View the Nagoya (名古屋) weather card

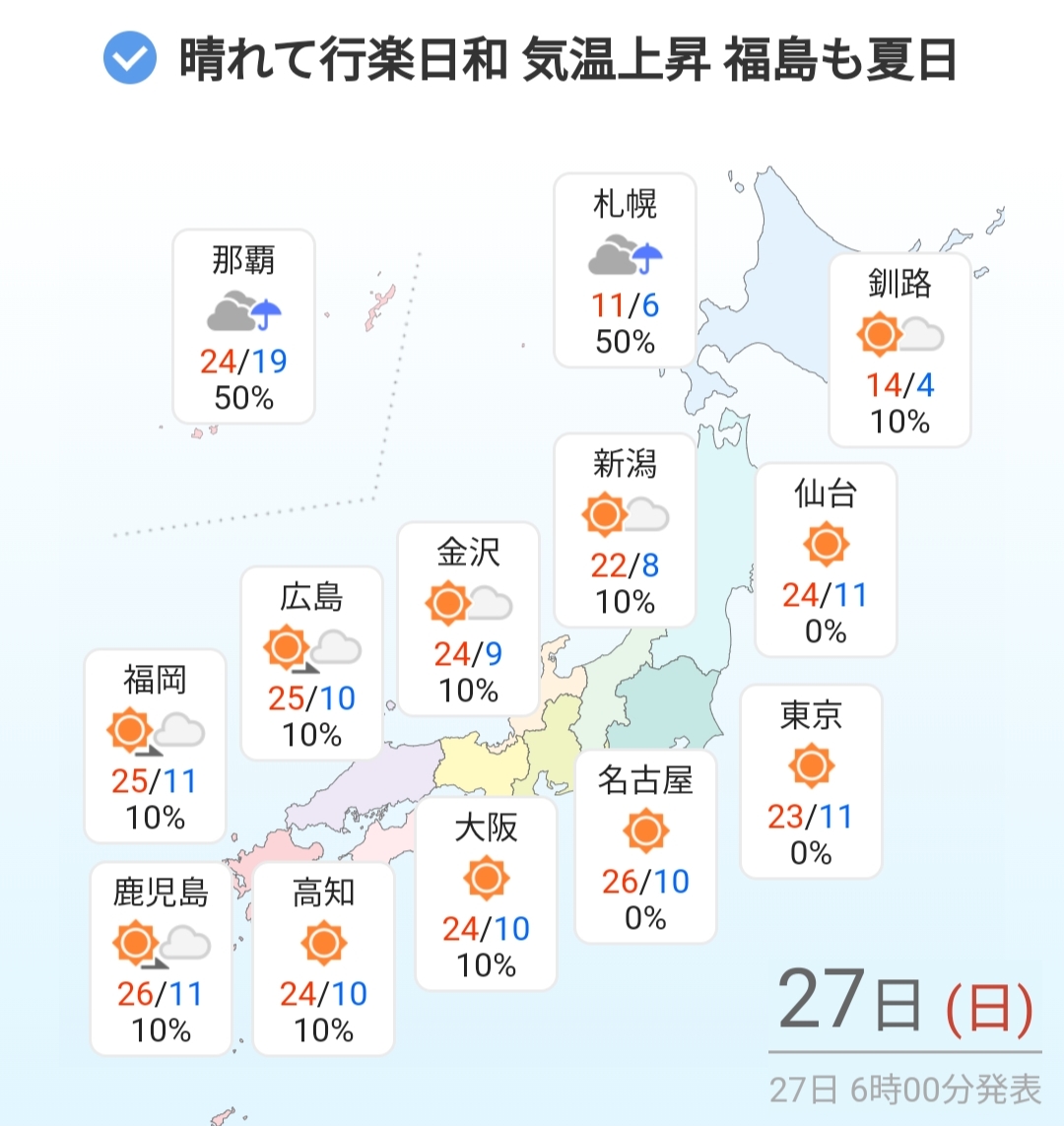click(645, 846)
